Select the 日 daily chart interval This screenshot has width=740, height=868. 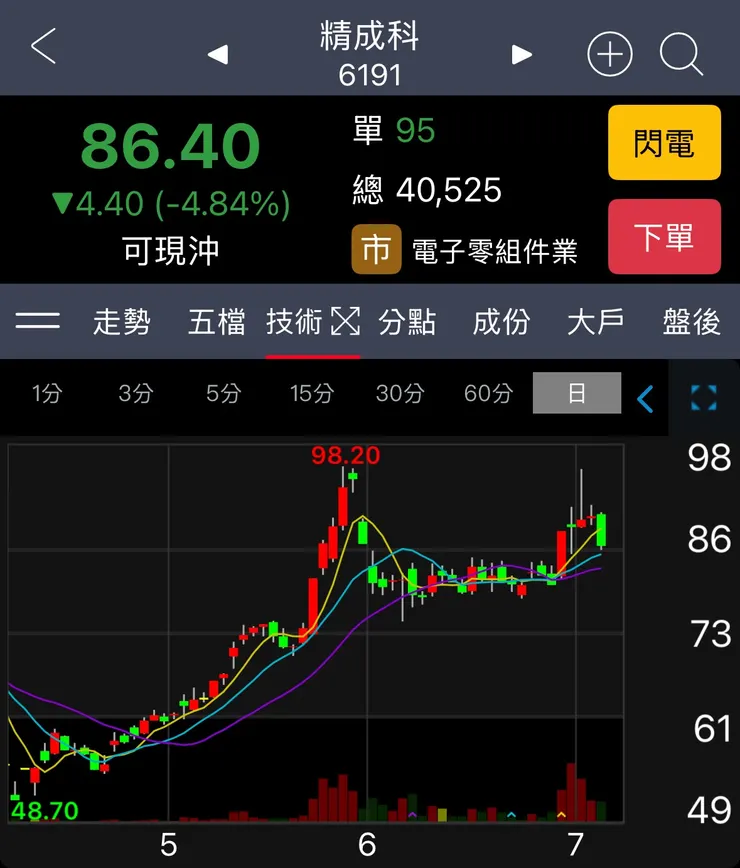click(578, 394)
